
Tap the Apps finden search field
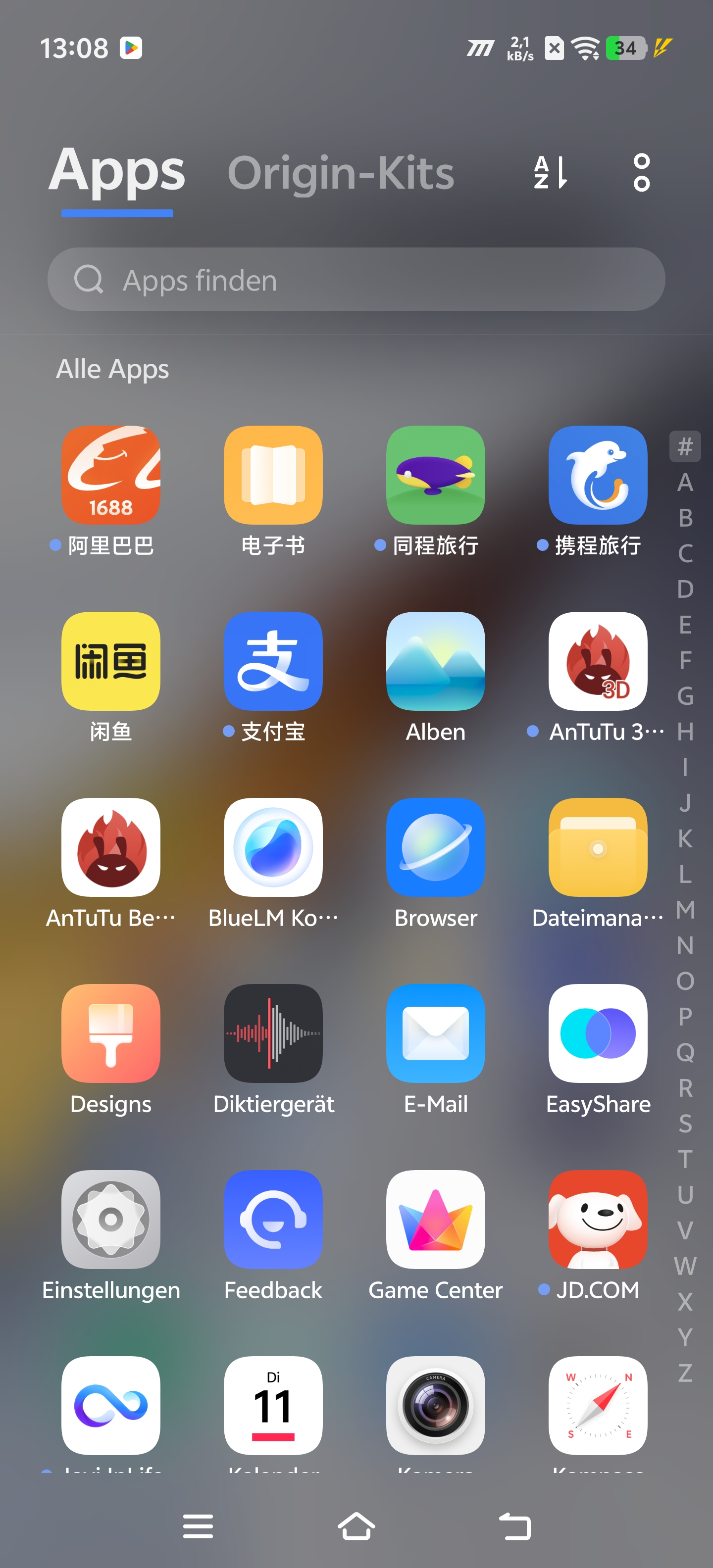[x=356, y=279]
